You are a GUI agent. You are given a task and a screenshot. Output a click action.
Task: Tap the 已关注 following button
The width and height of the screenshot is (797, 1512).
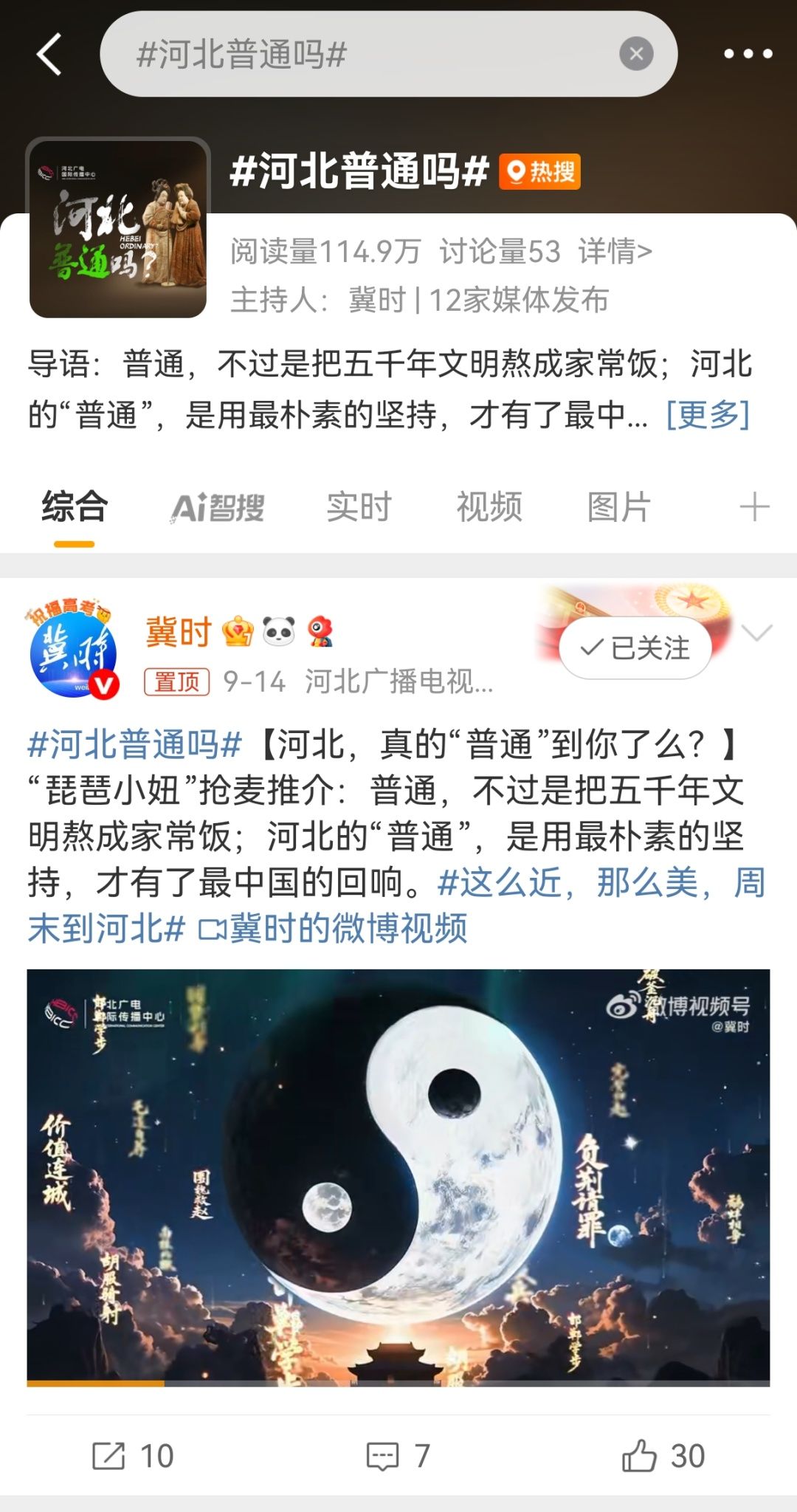click(x=635, y=648)
